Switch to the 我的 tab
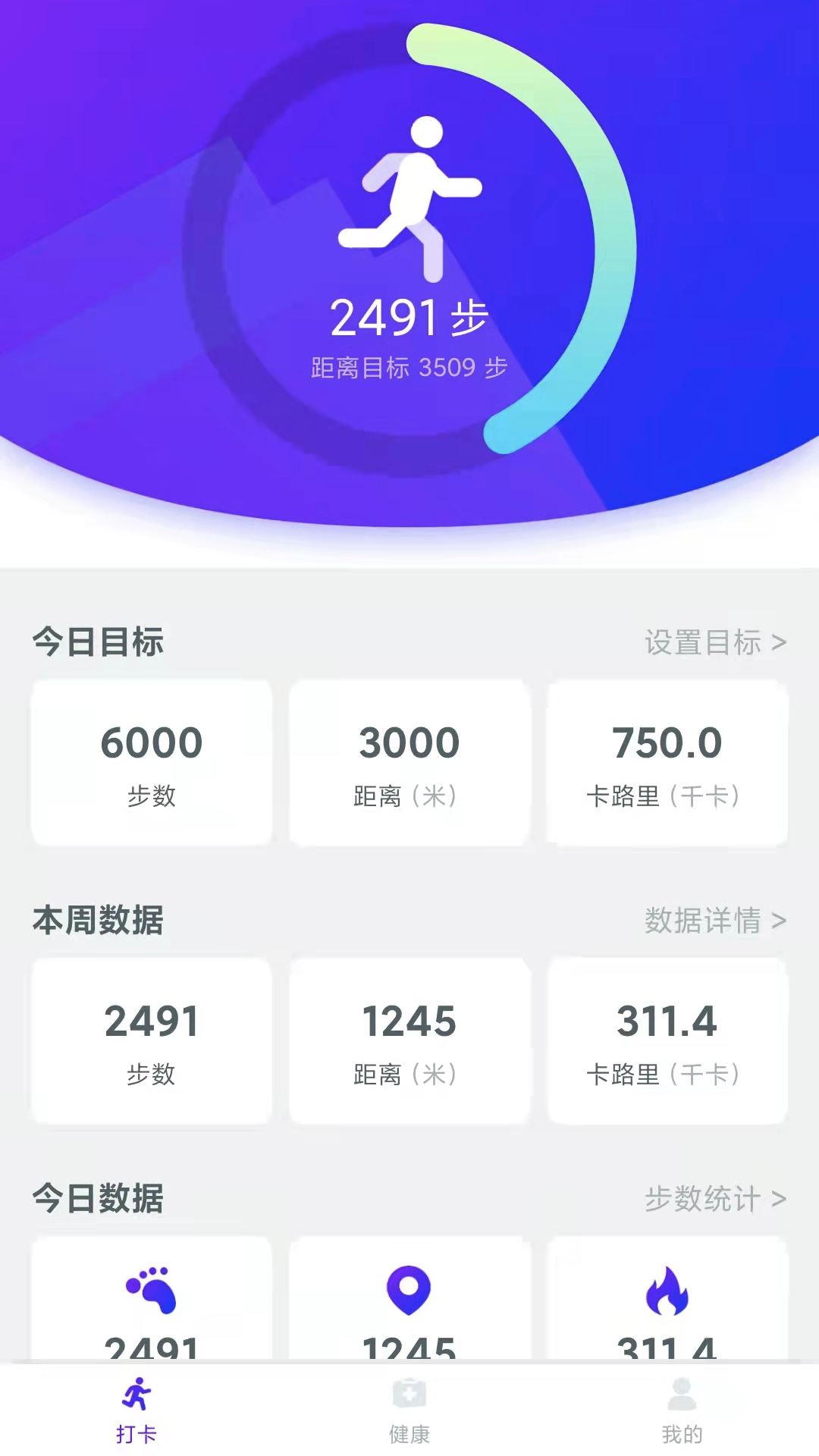Screen dimensions: 819x1456 pyautogui.click(x=682, y=1411)
